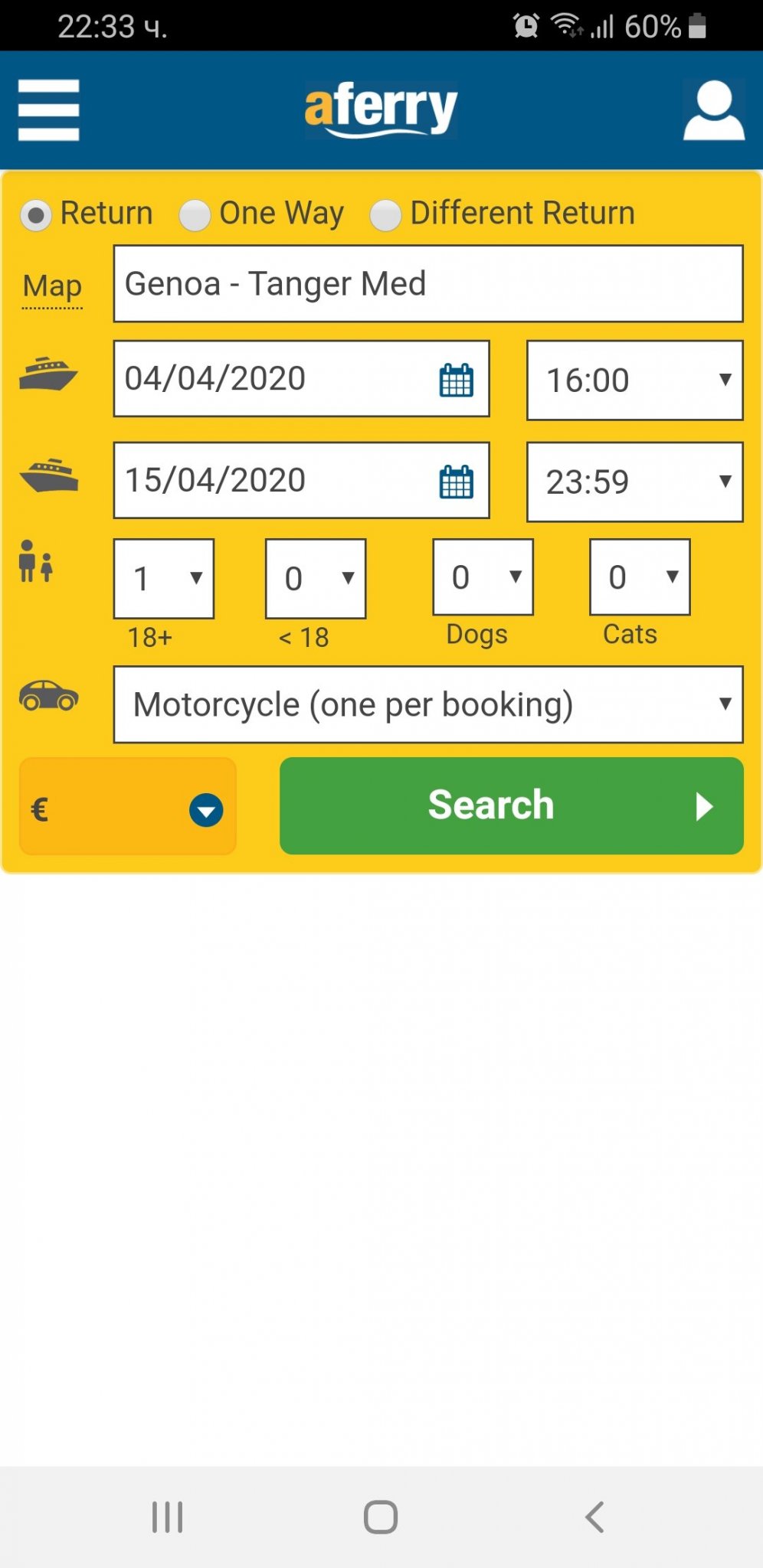Open the hamburger menu

[x=49, y=110]
